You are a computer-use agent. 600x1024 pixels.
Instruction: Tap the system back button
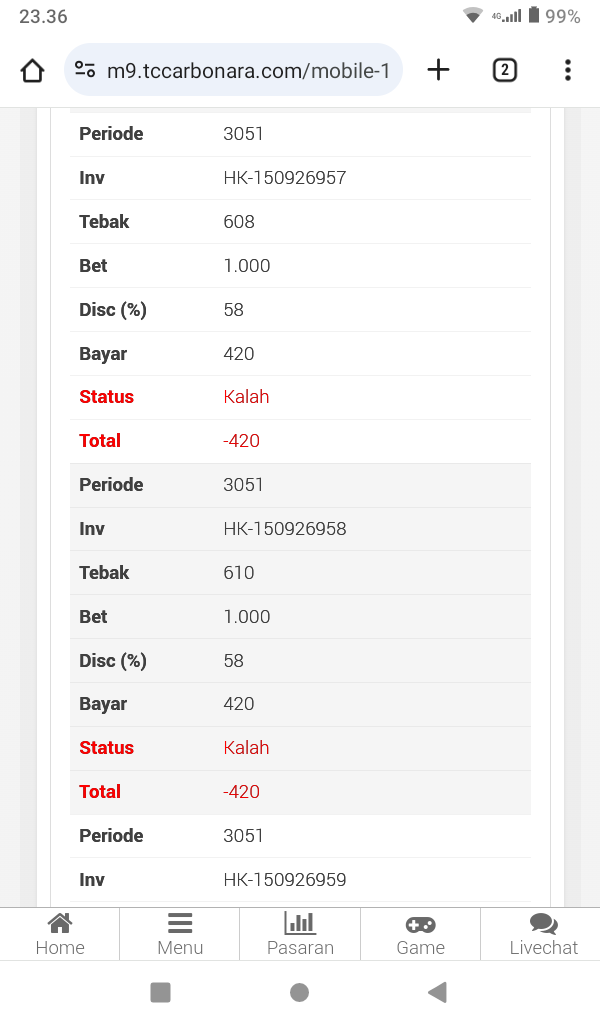(437, 992)
